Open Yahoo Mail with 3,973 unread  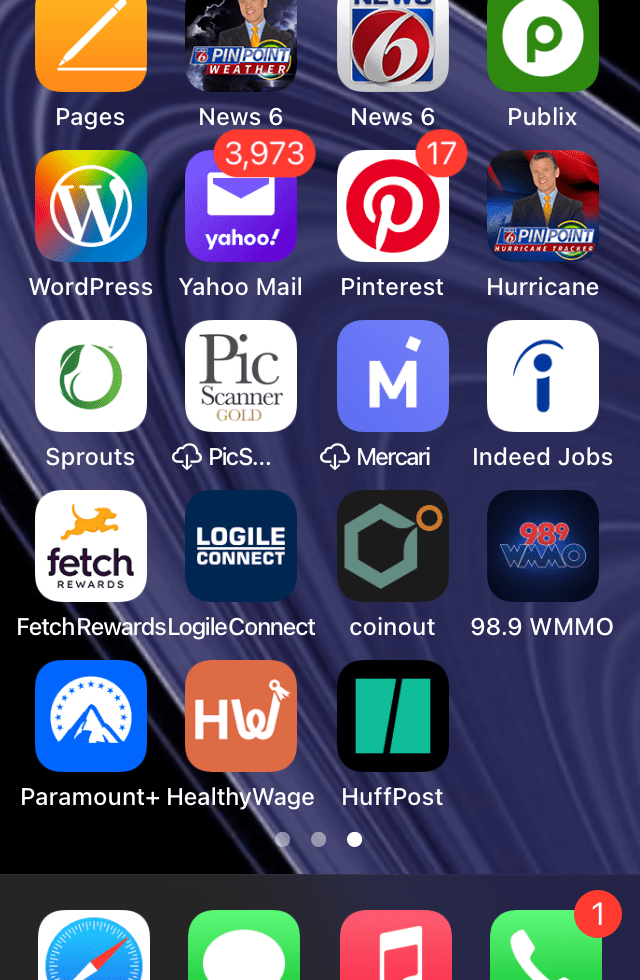(x=241, y=206)
